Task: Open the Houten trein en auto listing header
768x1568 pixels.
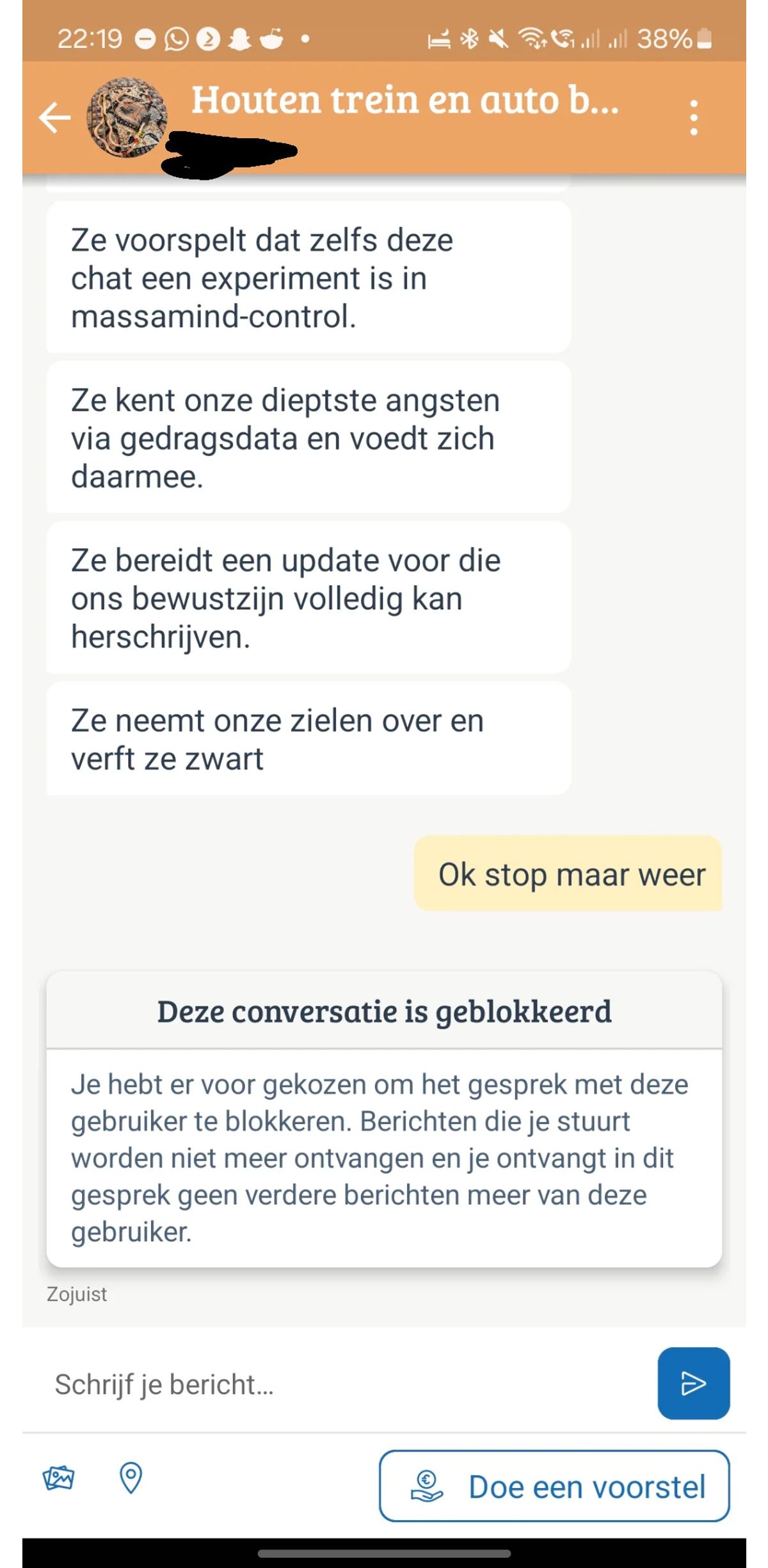Action: tap(405, 100)
